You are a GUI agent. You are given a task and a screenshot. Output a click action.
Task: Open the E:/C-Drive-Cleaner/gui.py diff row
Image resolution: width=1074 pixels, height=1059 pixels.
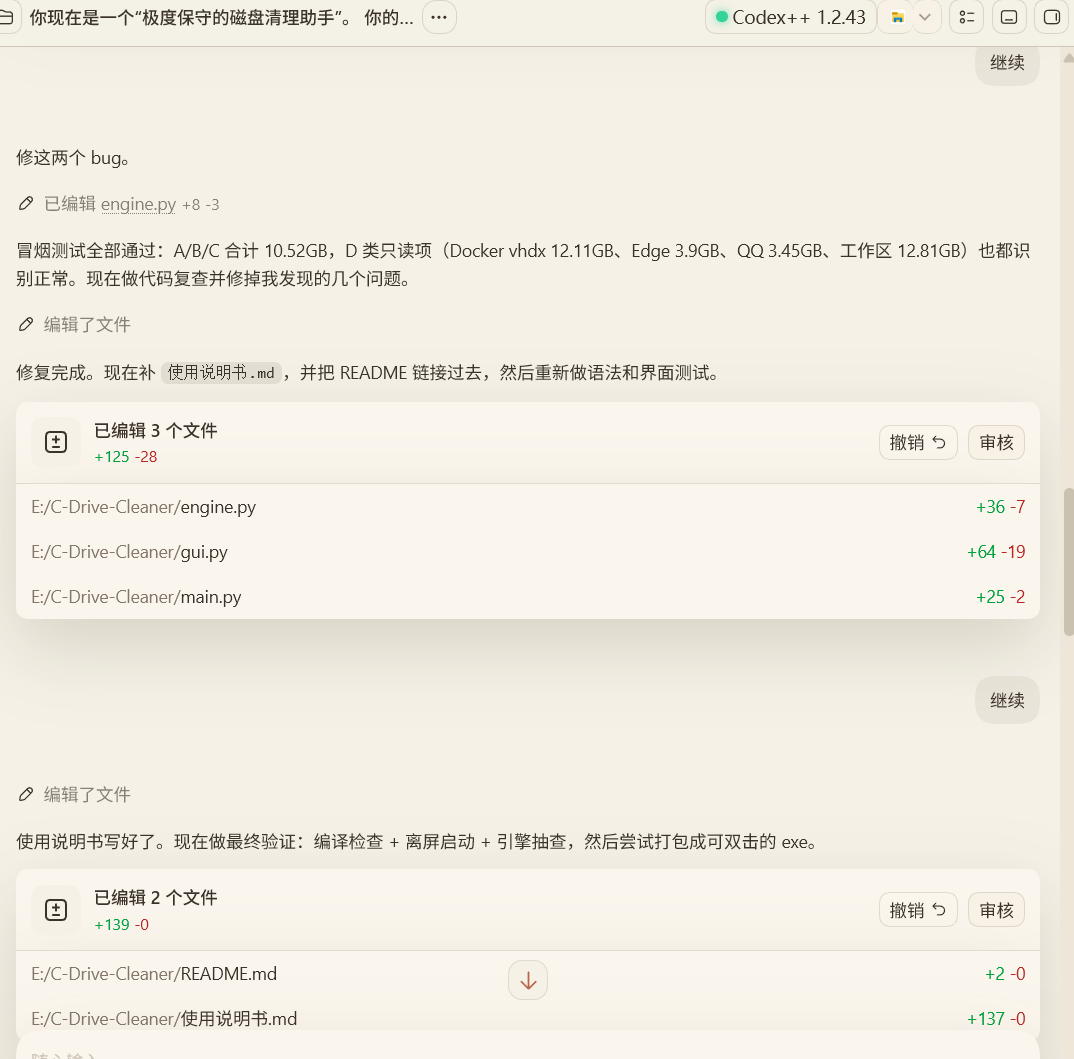click(527, 552)
